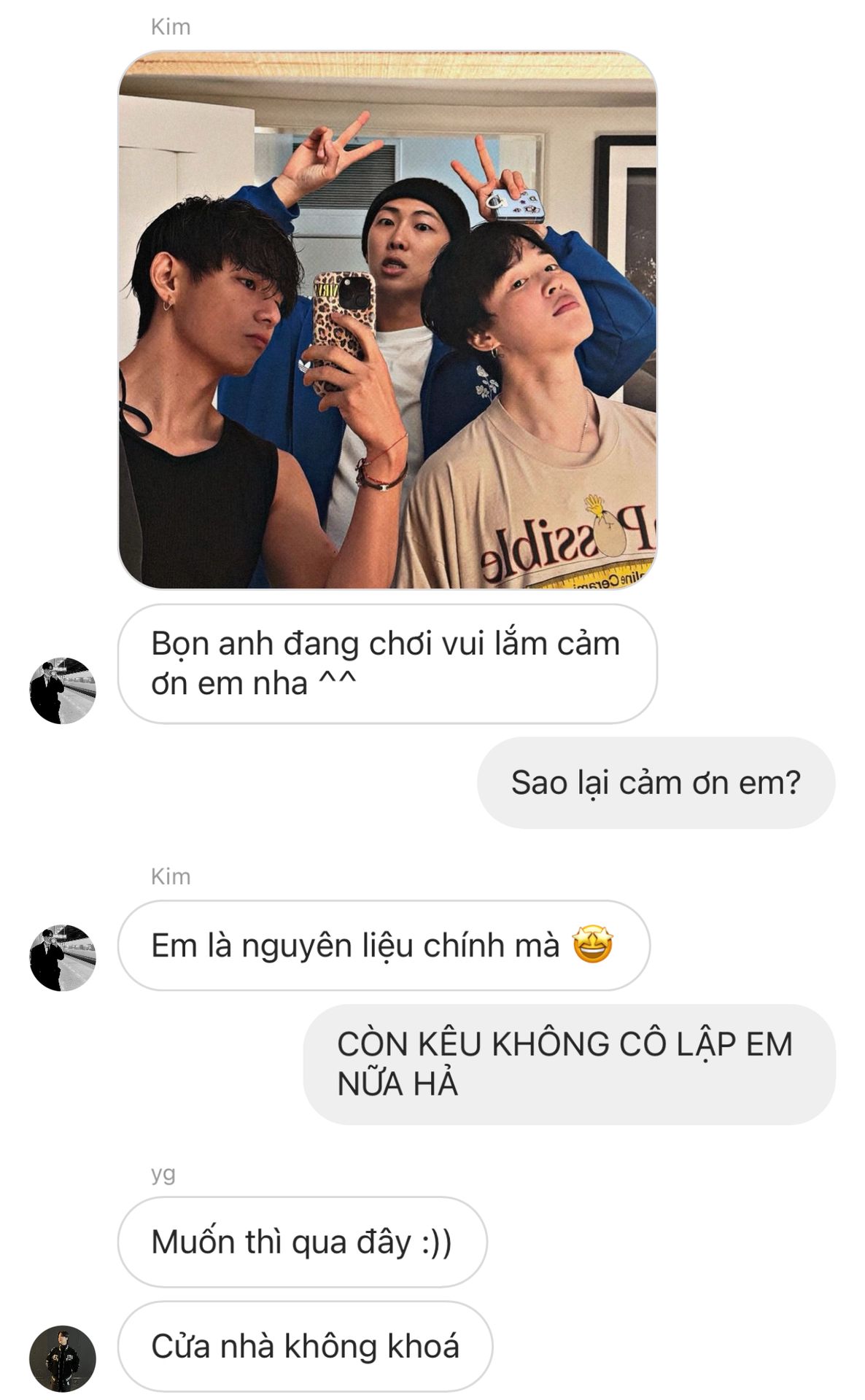
Task: Tap Kim's avatar next to 'Em là nguyên liệu chính mà'
Action: 63,957
